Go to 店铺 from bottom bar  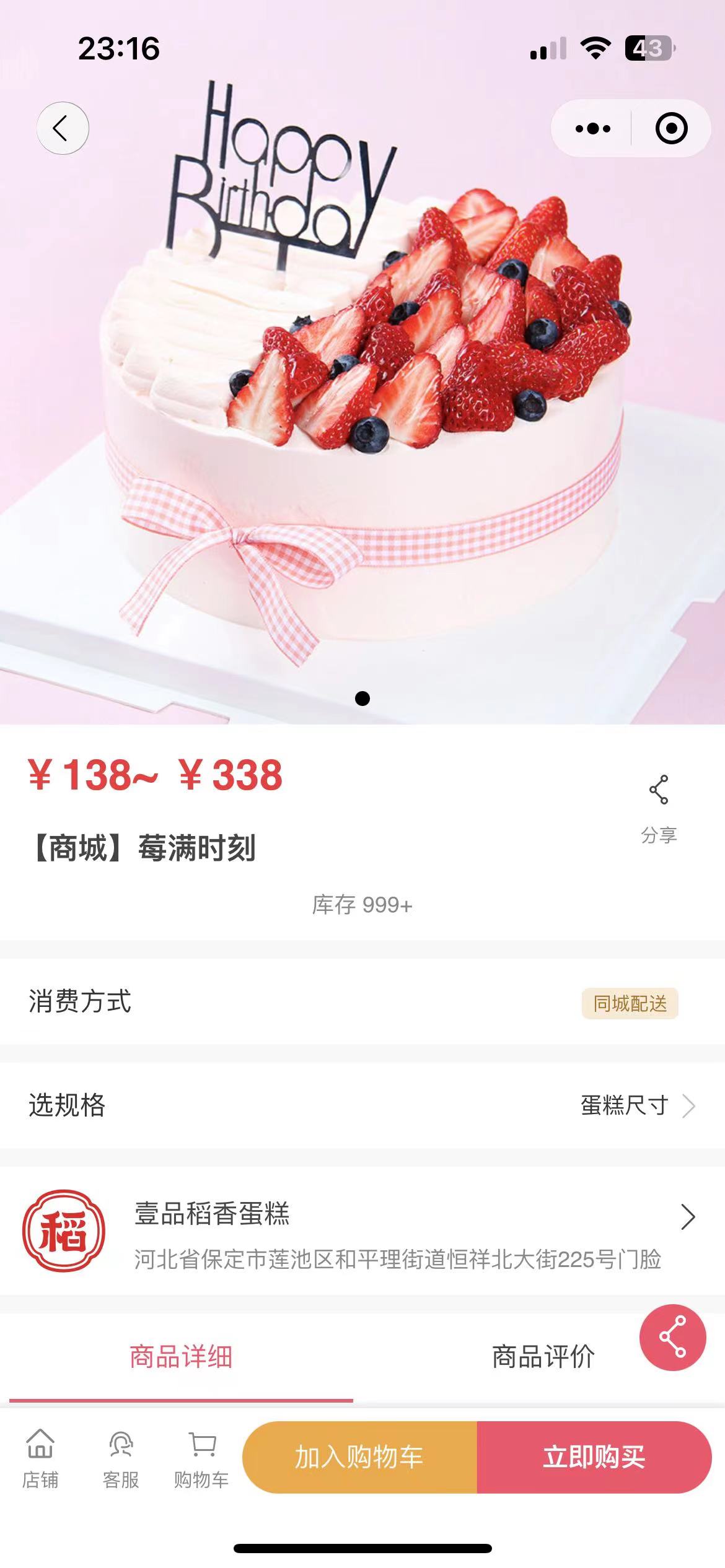pos(40,1458)
